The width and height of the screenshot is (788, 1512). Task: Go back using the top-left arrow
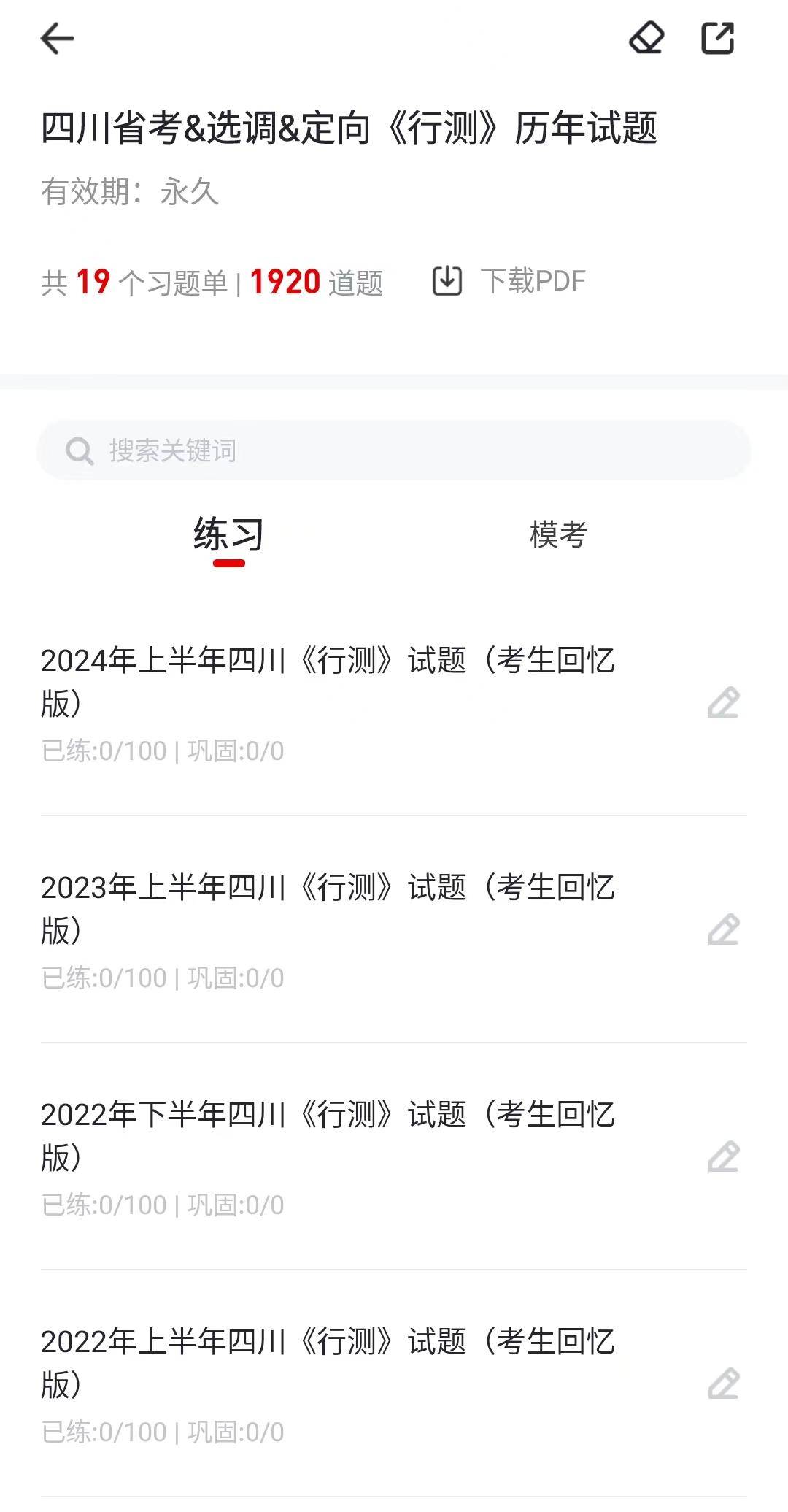coord(57,39)
